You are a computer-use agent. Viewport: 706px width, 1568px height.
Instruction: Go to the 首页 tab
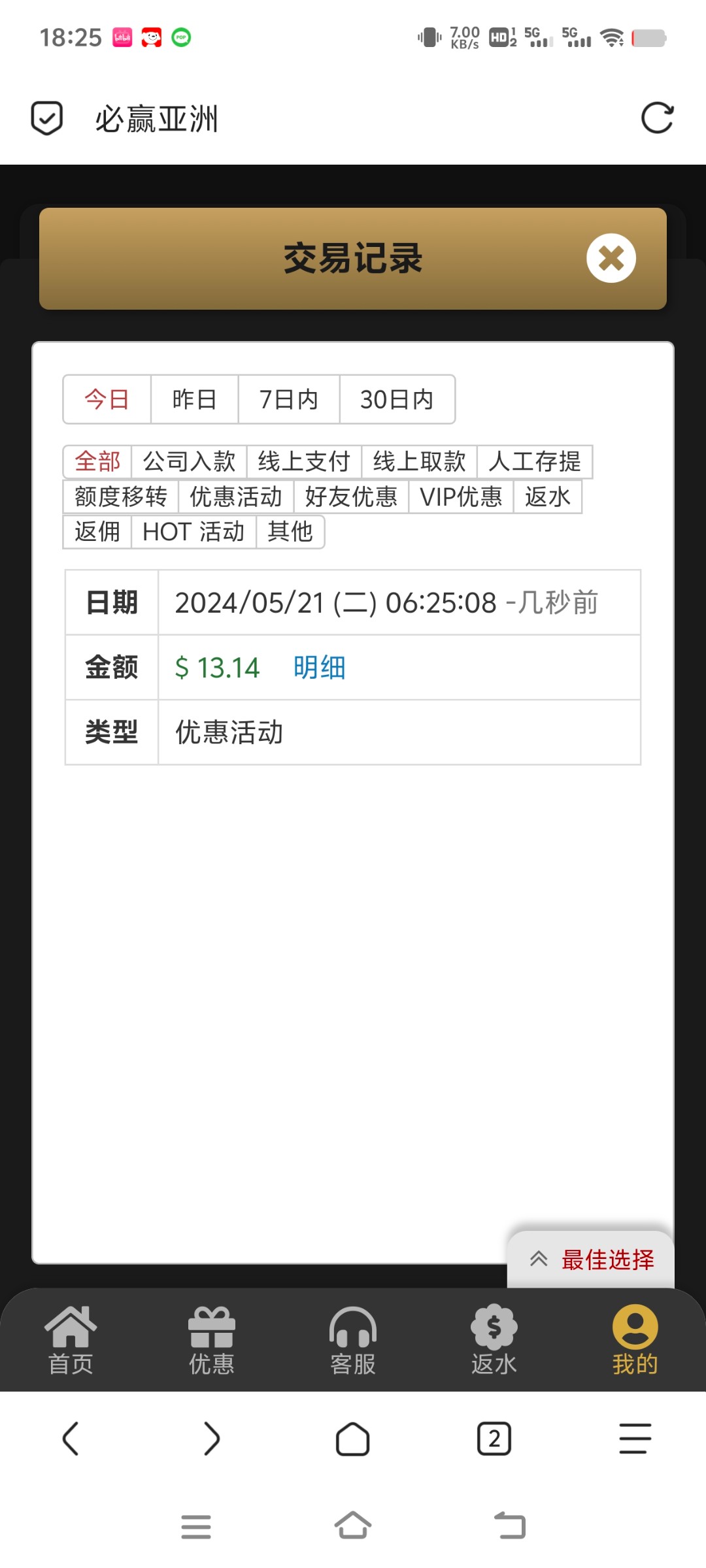[71, 1341]
